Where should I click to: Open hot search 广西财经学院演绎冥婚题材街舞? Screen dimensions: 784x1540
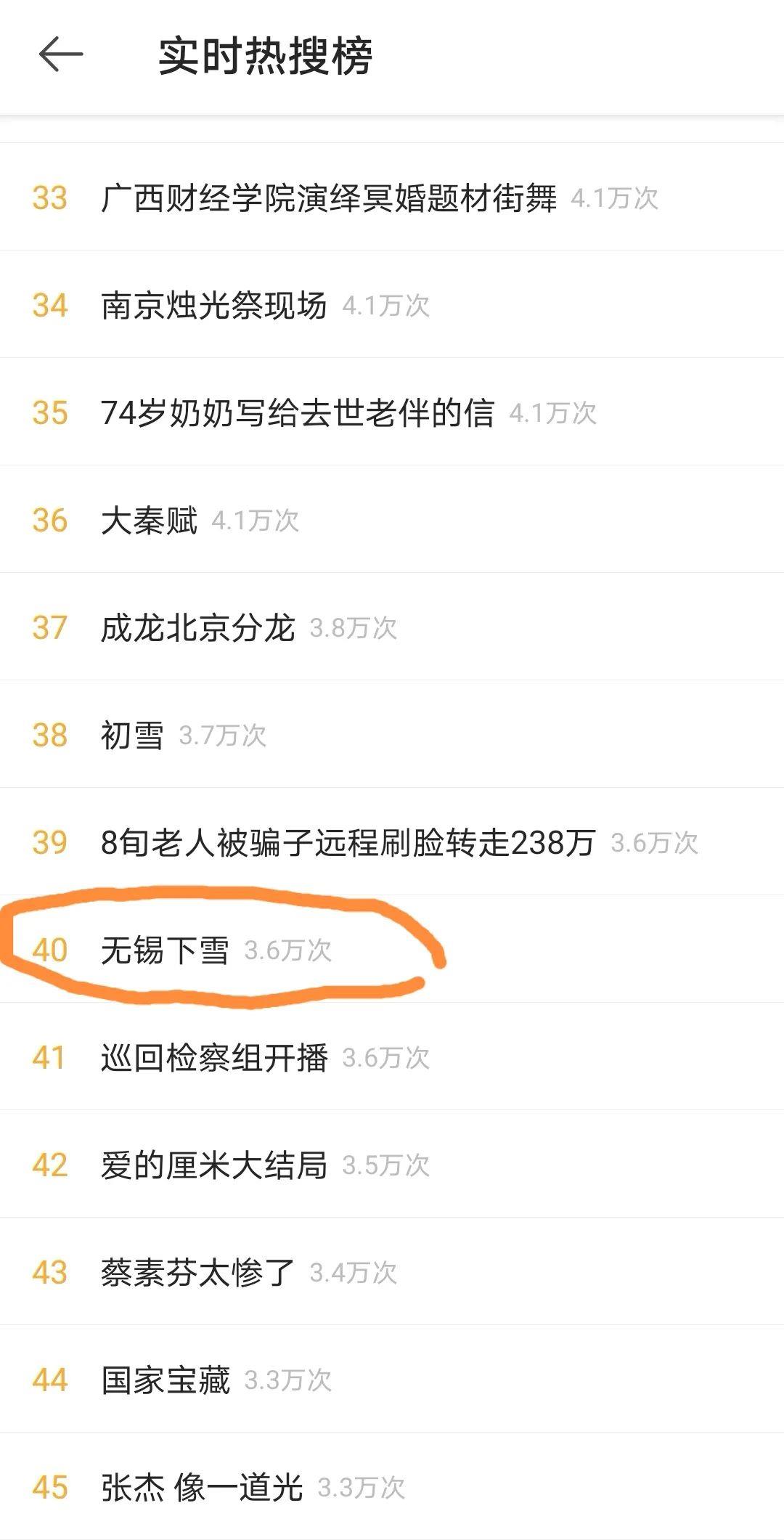[392, 197]
